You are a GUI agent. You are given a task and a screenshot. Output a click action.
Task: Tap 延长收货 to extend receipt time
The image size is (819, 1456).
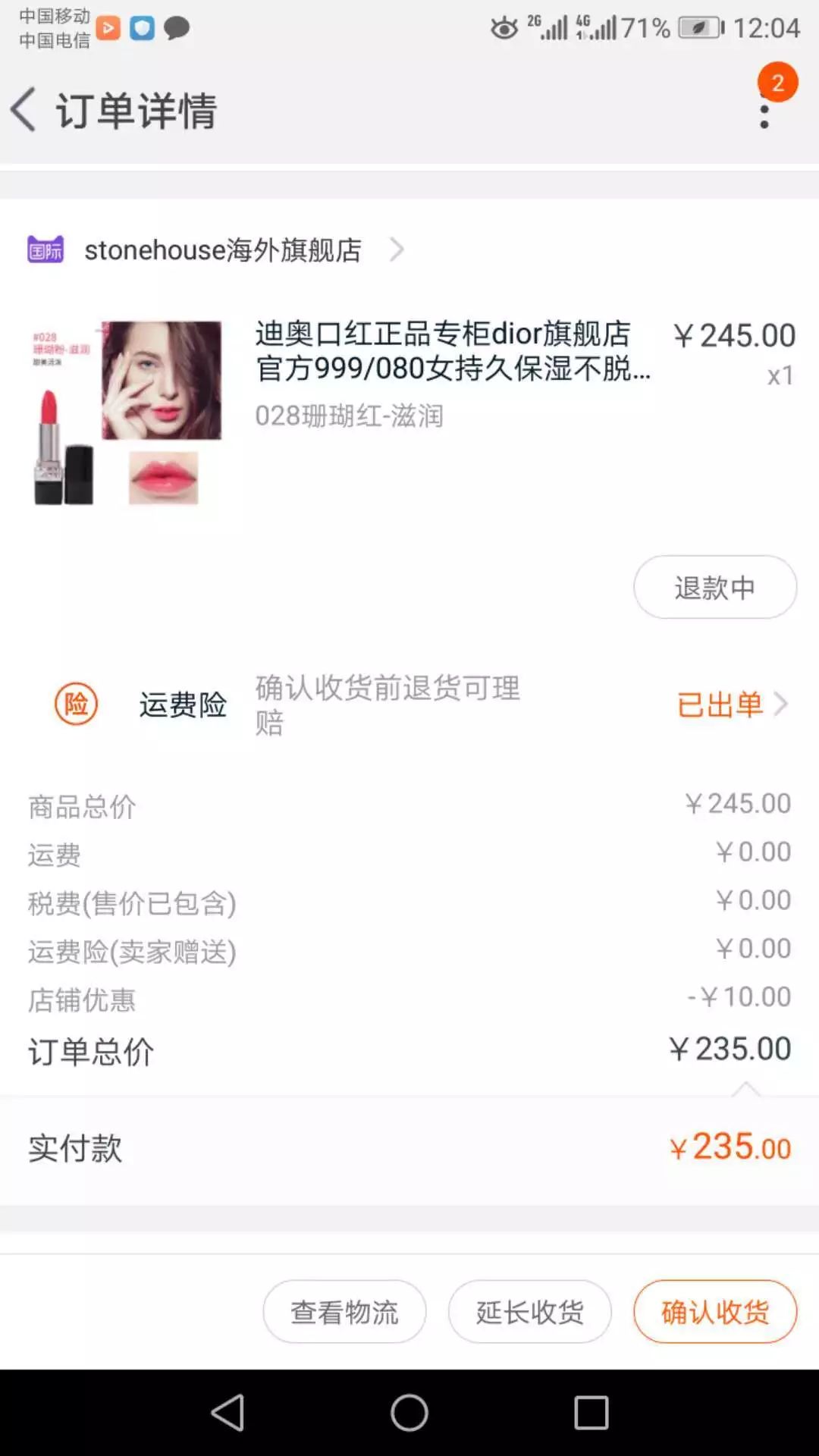tap(529, 1310)
